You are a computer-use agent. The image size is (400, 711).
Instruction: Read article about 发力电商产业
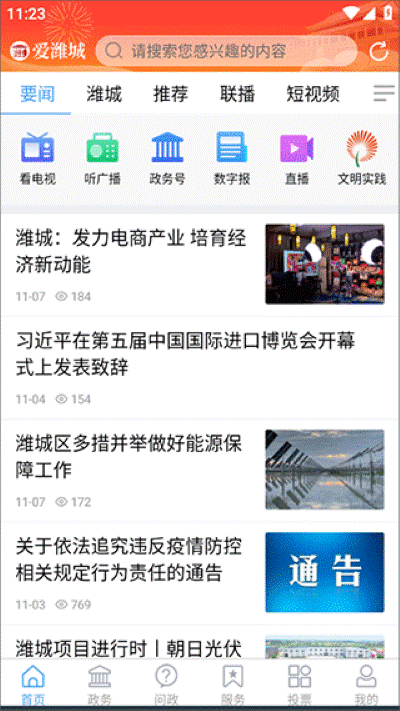pos(200,265)
